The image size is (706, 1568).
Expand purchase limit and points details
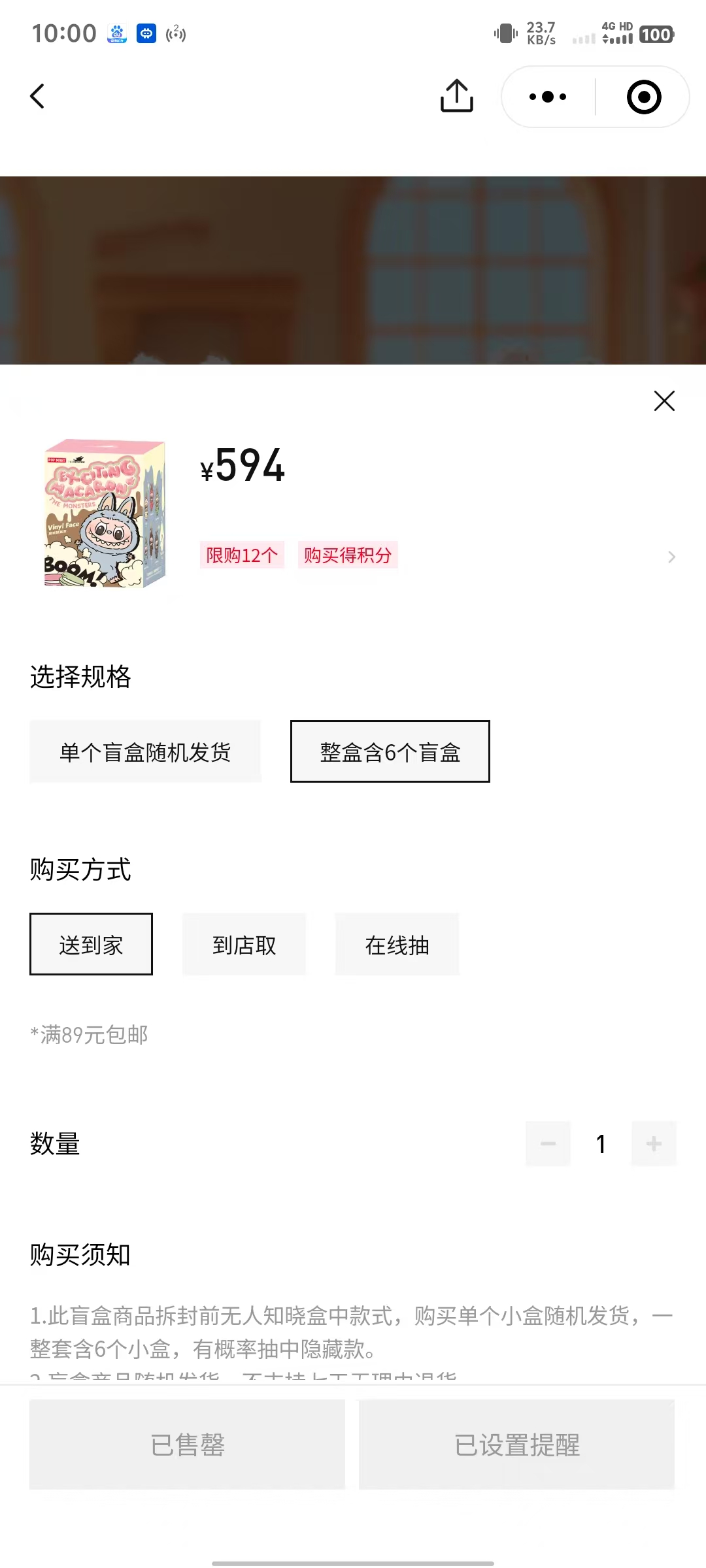coord(671,557)
